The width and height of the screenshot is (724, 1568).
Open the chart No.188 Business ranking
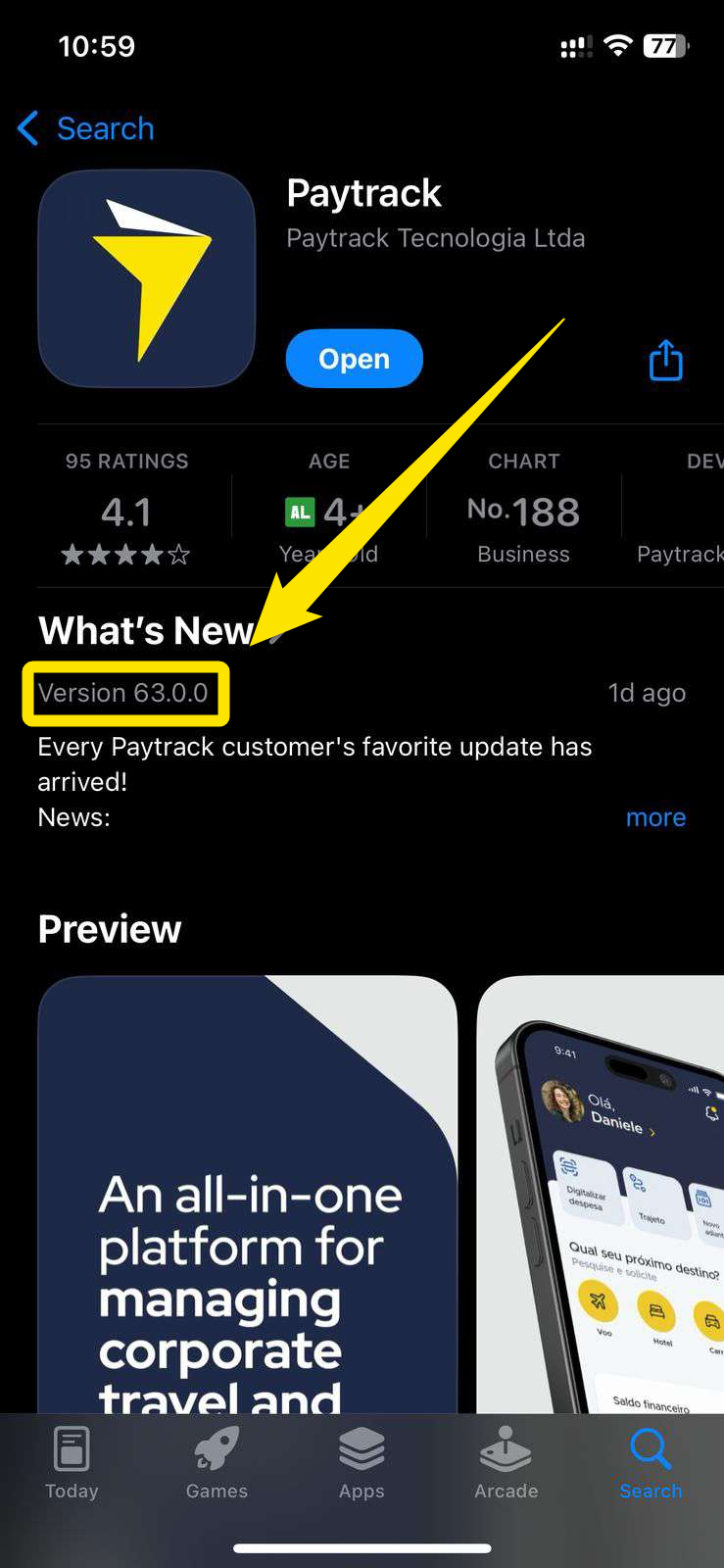click(x=523, y=508)
